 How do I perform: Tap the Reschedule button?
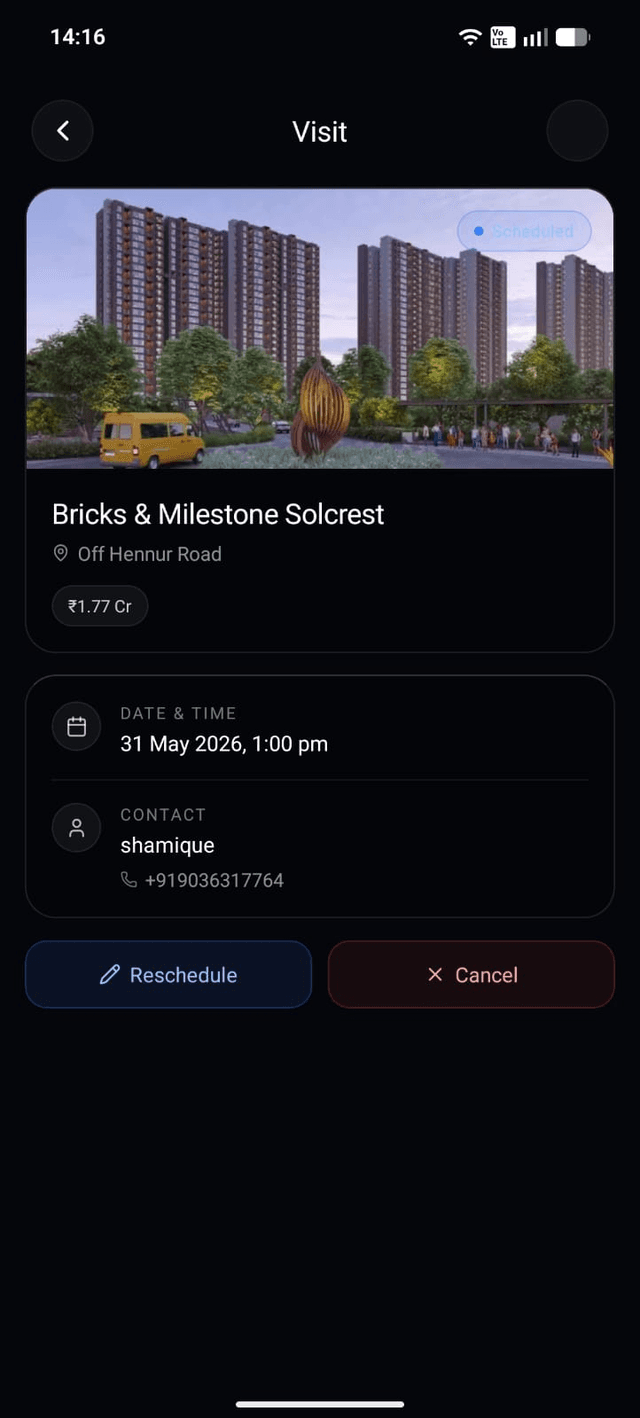click(x=168, y=974)
